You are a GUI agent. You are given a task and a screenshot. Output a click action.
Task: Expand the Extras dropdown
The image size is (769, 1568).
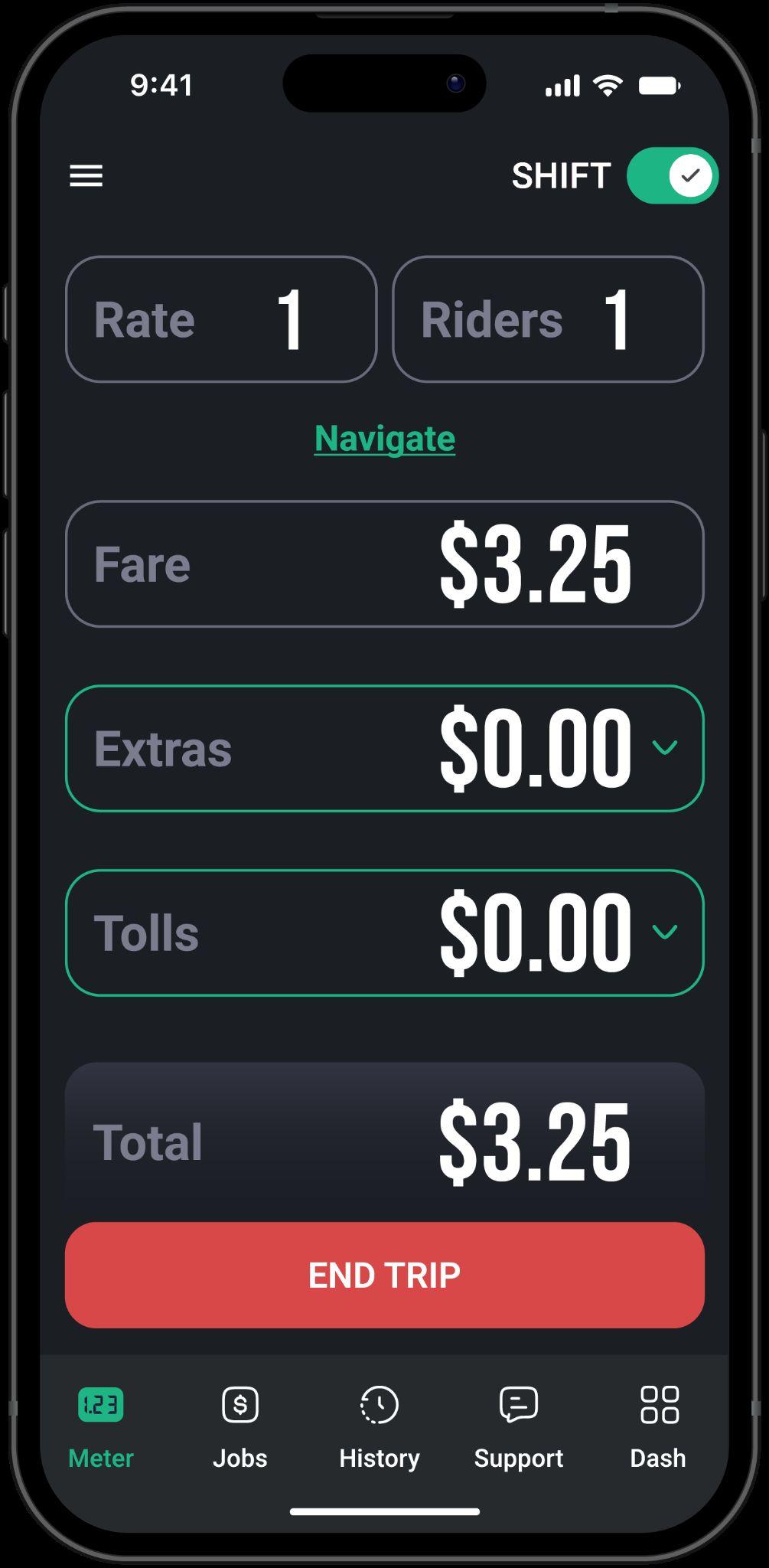click(664, 747)
